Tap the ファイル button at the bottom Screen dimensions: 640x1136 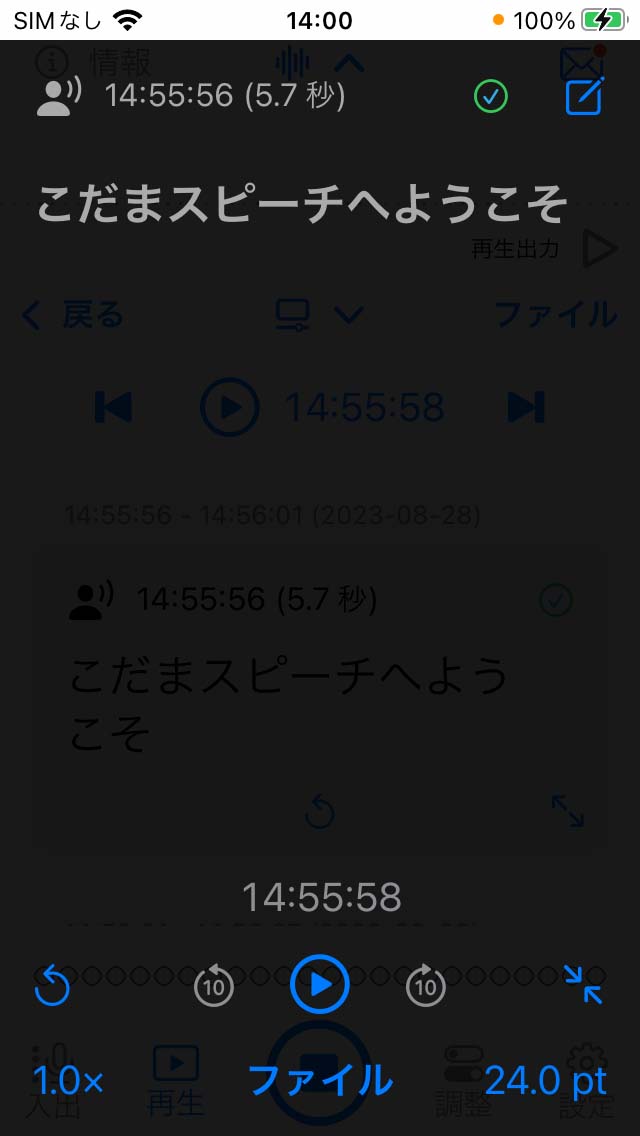pyautogui.click(x=320, y=1081)
